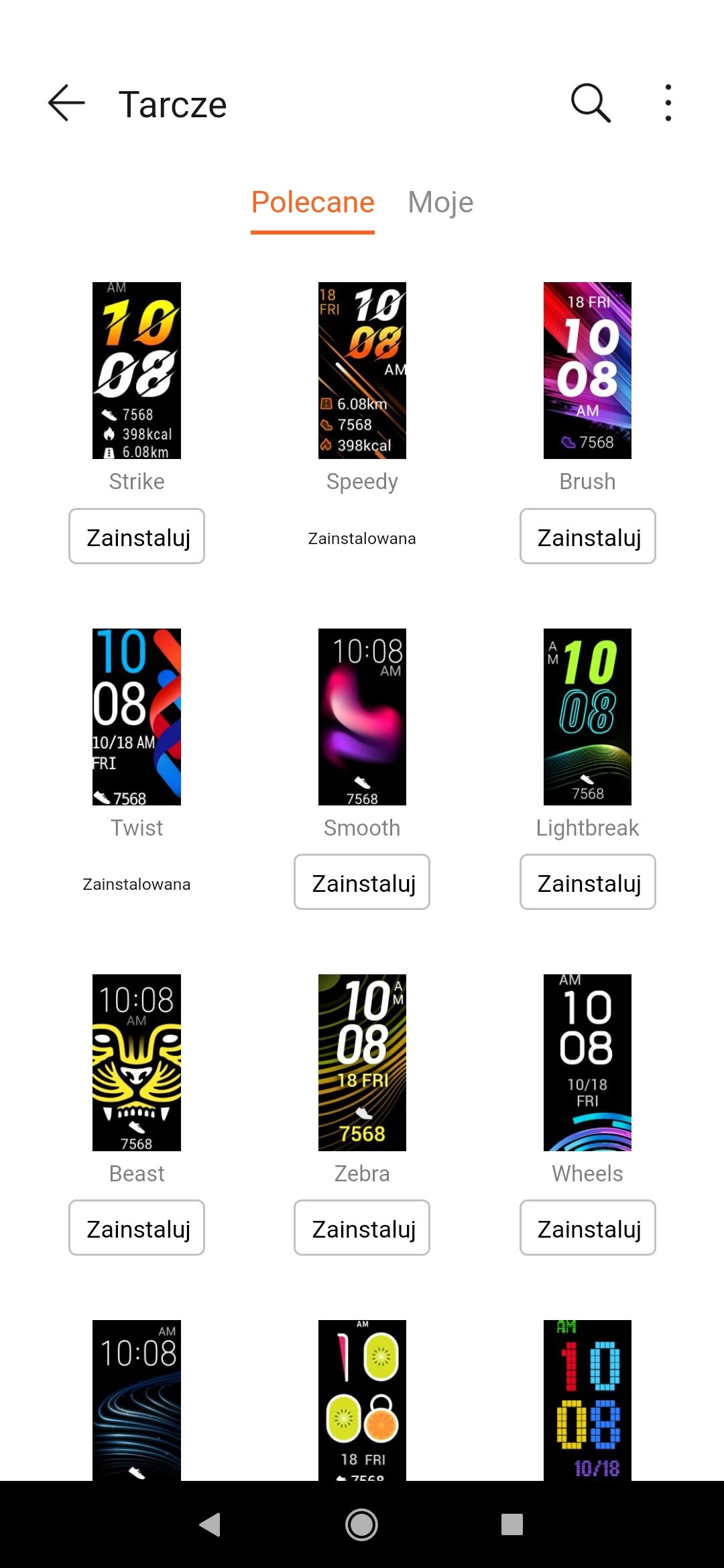Open recent apps from navigation bar
Image resolution: width=724 pixels, height=1568 pixels.
pyautogui.click(x=512, y=1524)
